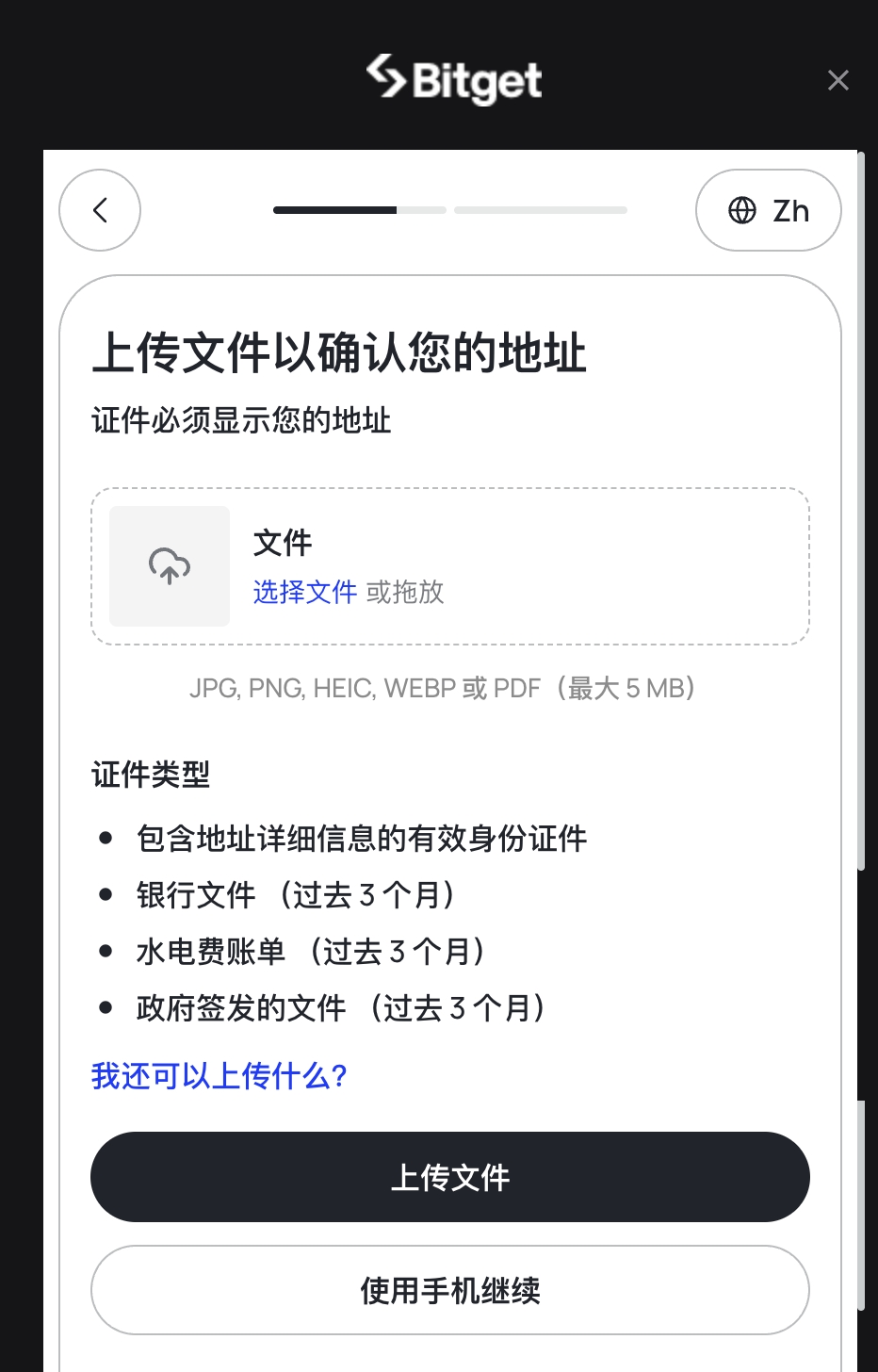Select the 银行文件（过去 3 个月）list item
The width and height of the screenshot is (878, 1372).
pyautogui.click(x=295, y=895)
